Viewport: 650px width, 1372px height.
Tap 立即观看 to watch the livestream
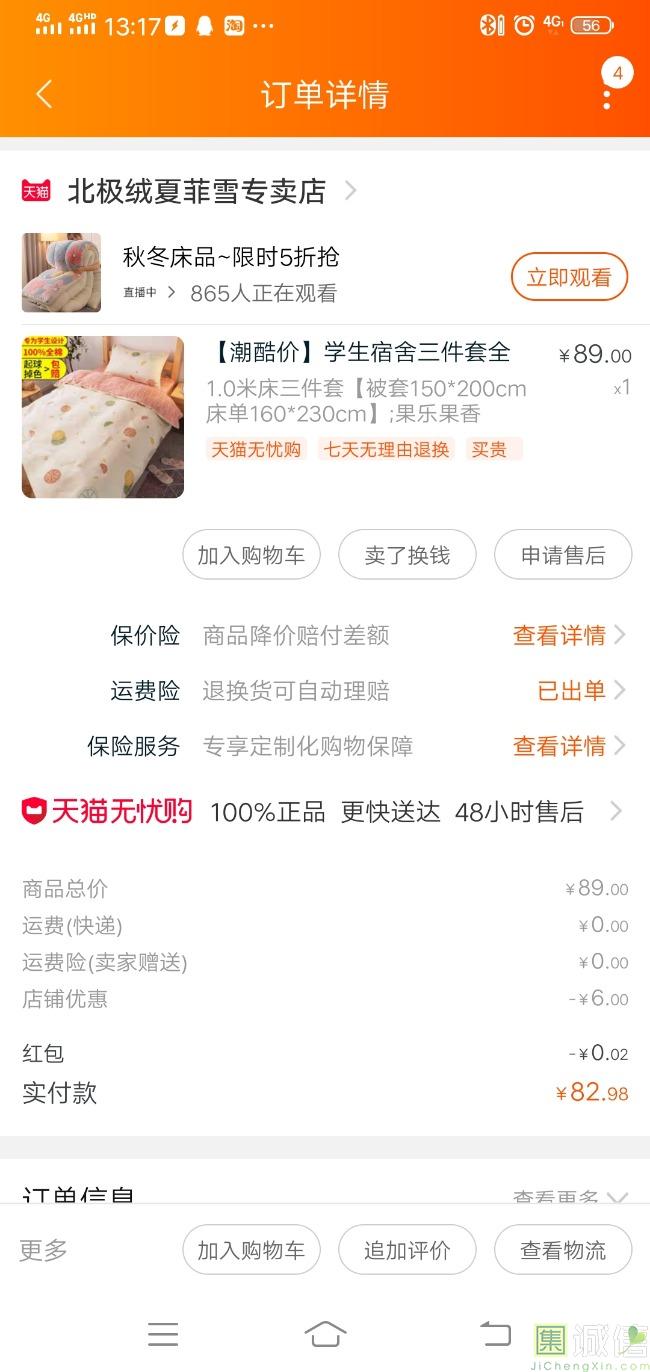point(569,277)
